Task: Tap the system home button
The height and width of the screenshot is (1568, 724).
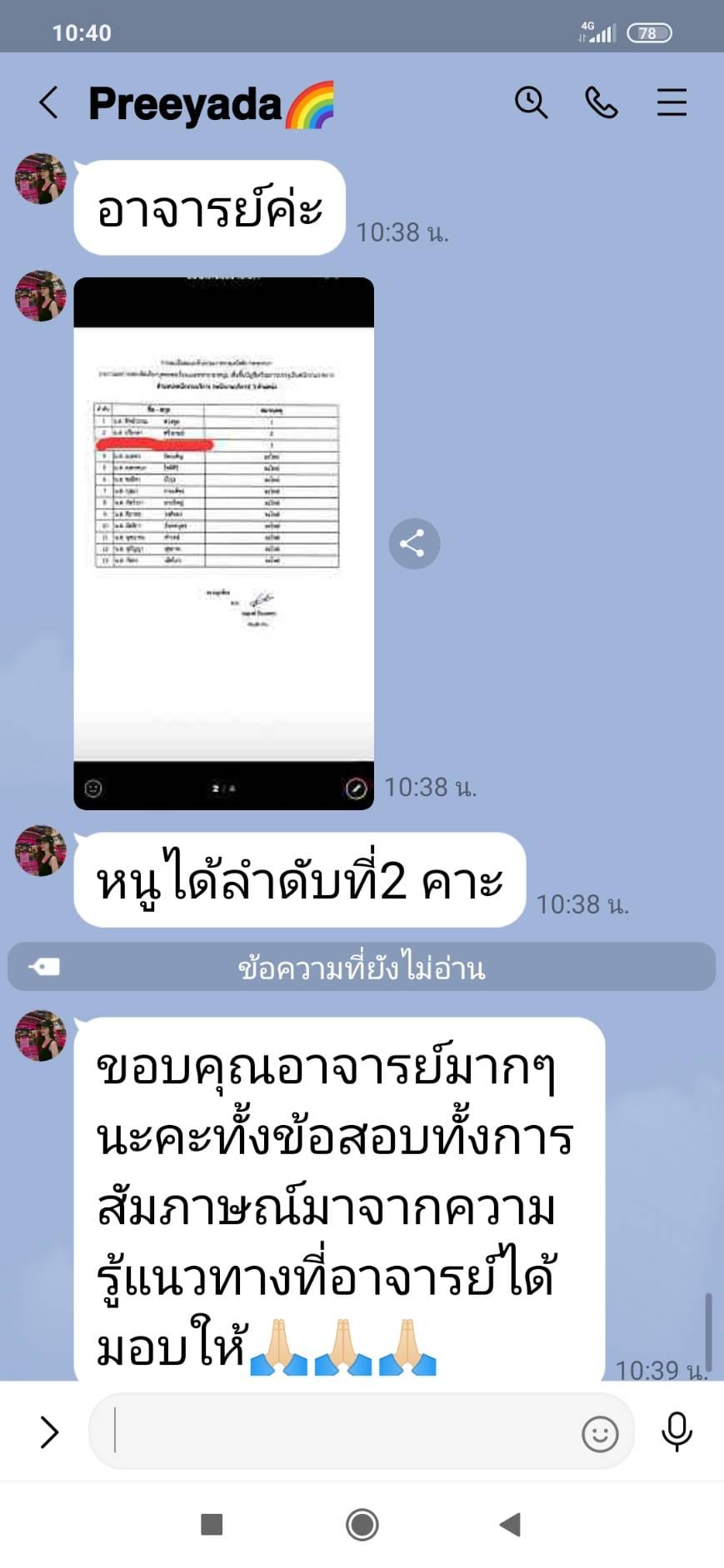Action: [362, 1524]
